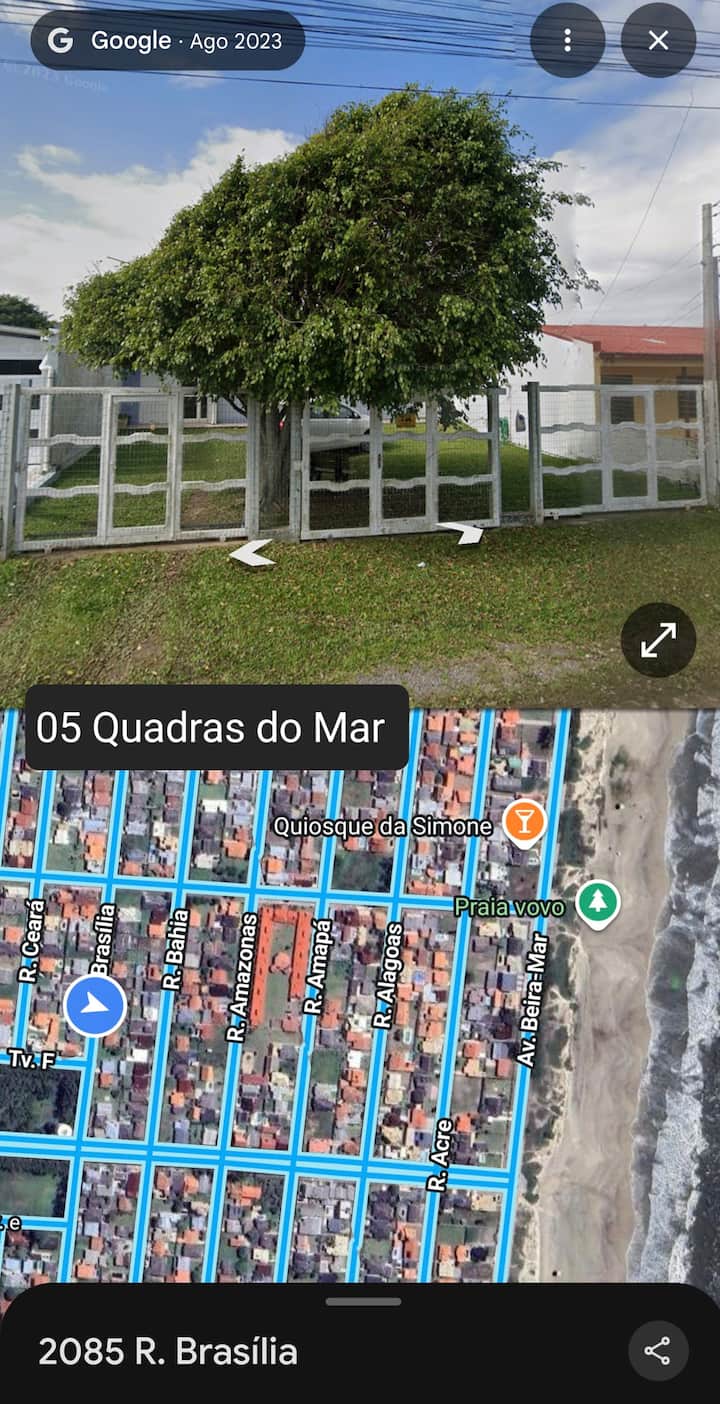Screen dimensions: 720x1404
Task: Tap the bottom sheet handle above the address
Action: (x=363, y=1301)
